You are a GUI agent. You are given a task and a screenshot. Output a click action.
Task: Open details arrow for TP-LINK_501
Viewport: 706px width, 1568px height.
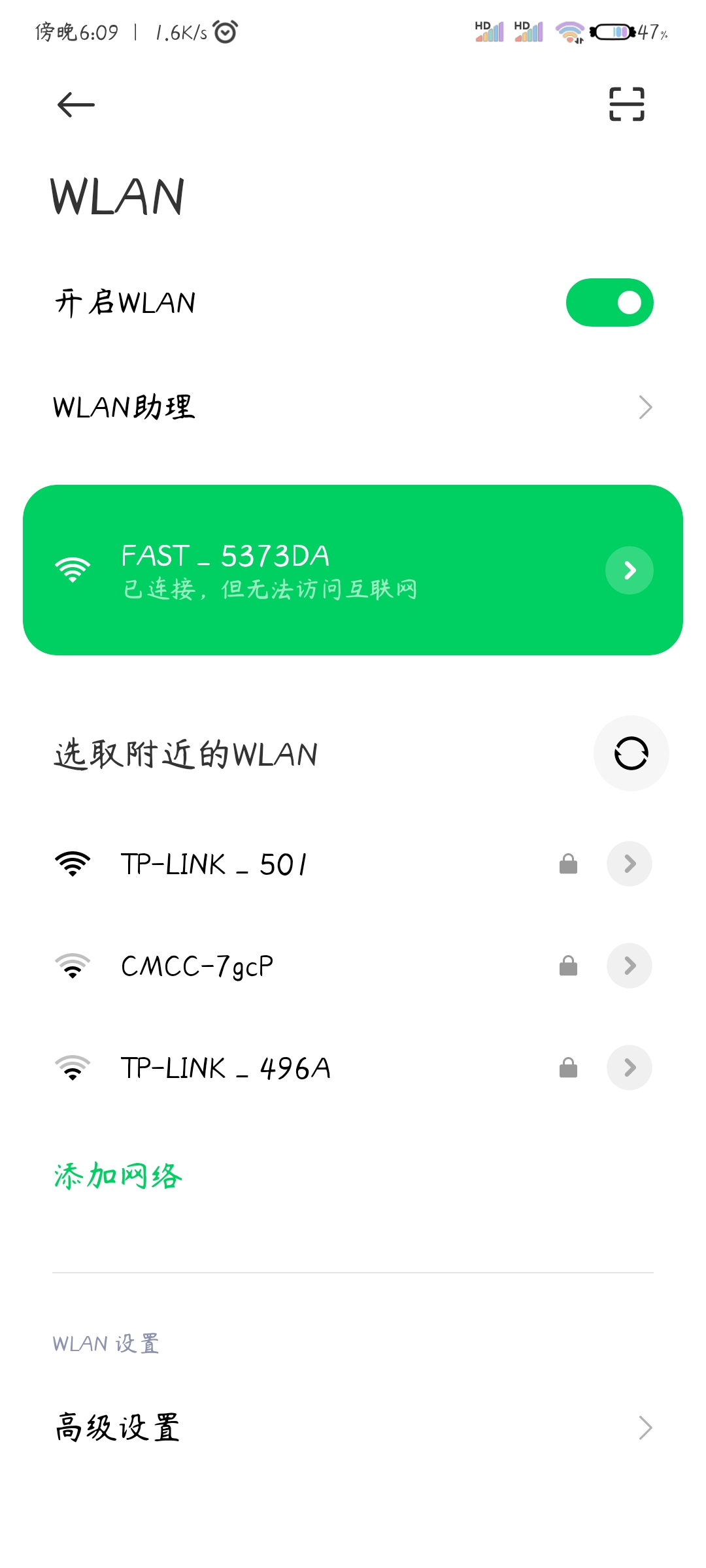[x=629, y=864]
